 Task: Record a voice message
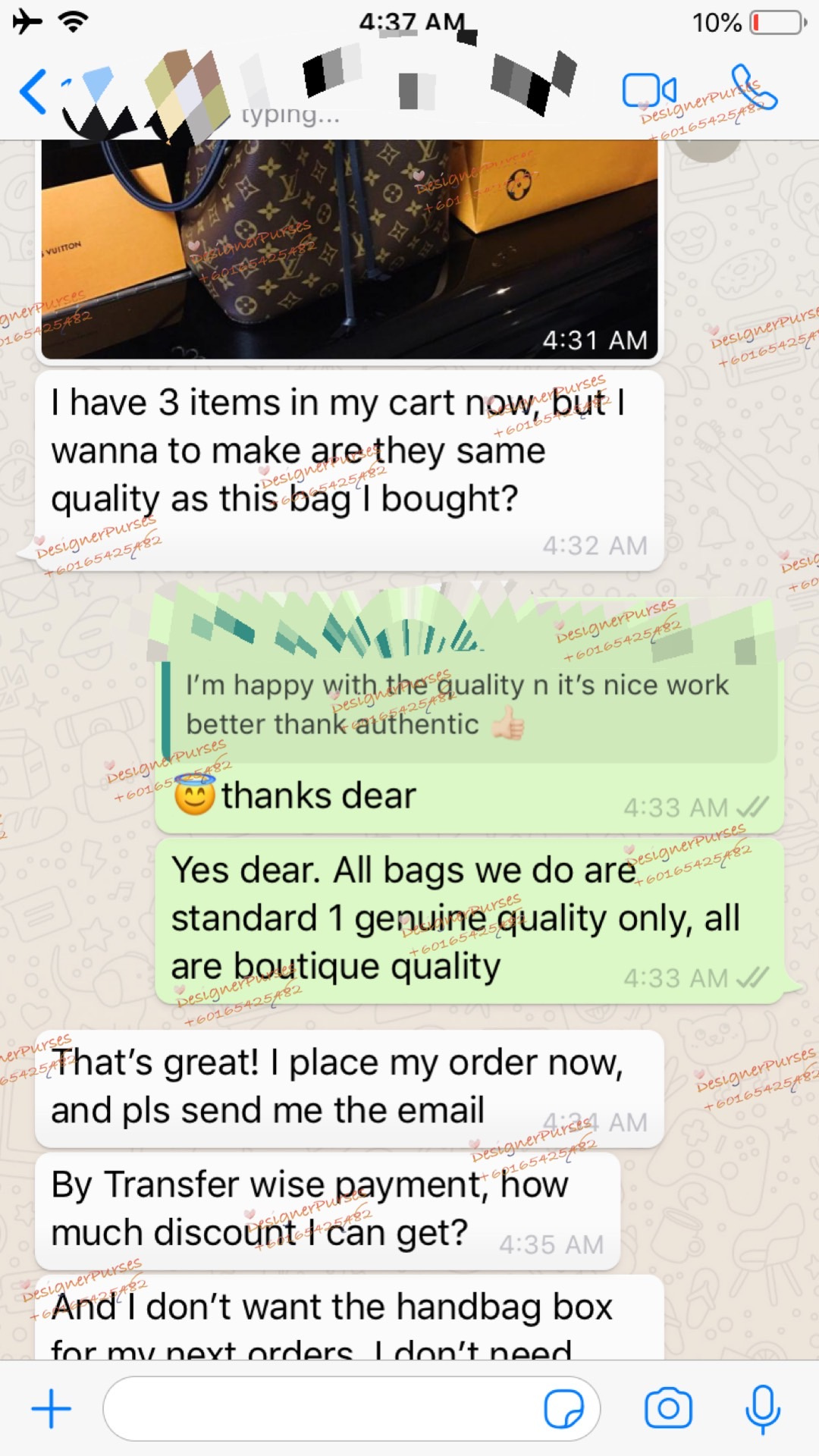(x=762, y=1409)
